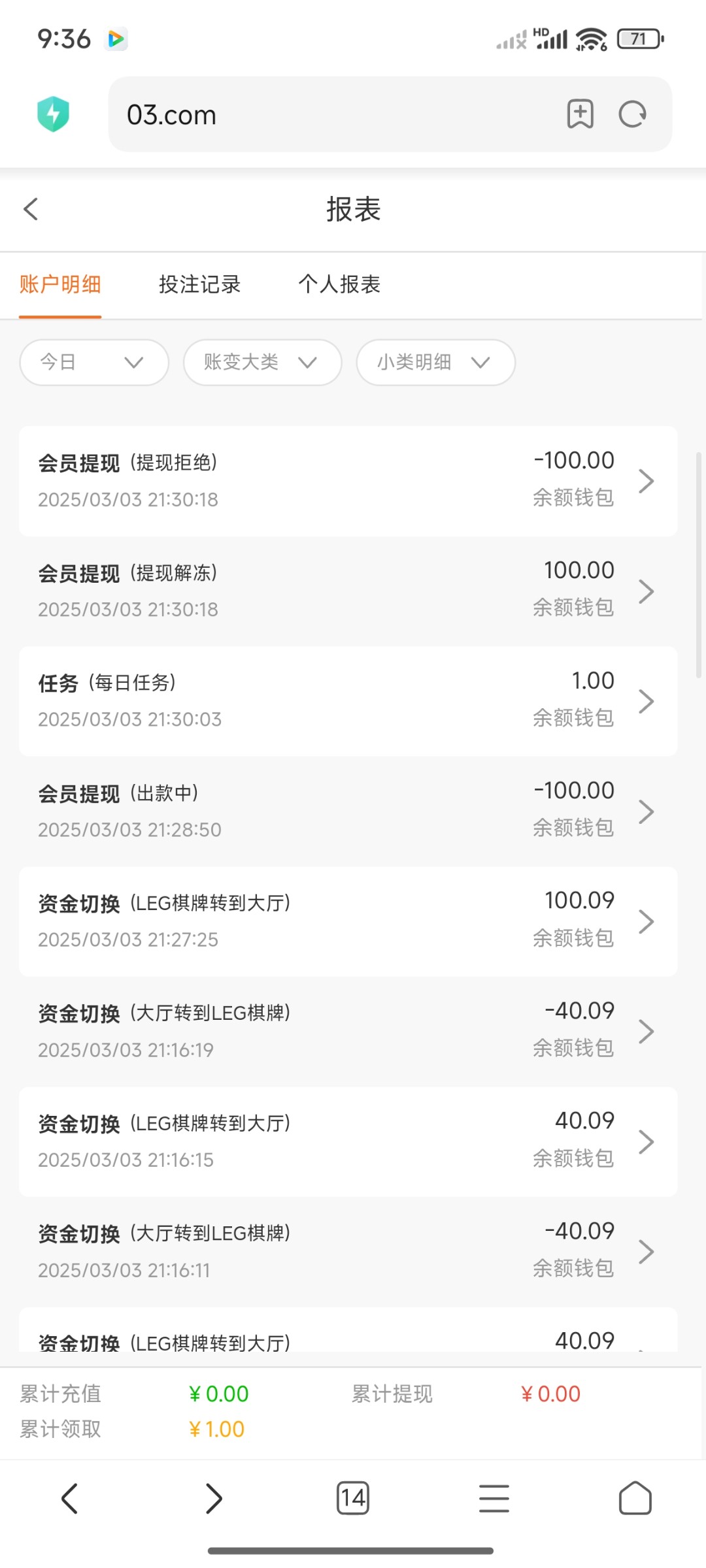
Task: Open the browser tabs switcher
Action: 353,1497
